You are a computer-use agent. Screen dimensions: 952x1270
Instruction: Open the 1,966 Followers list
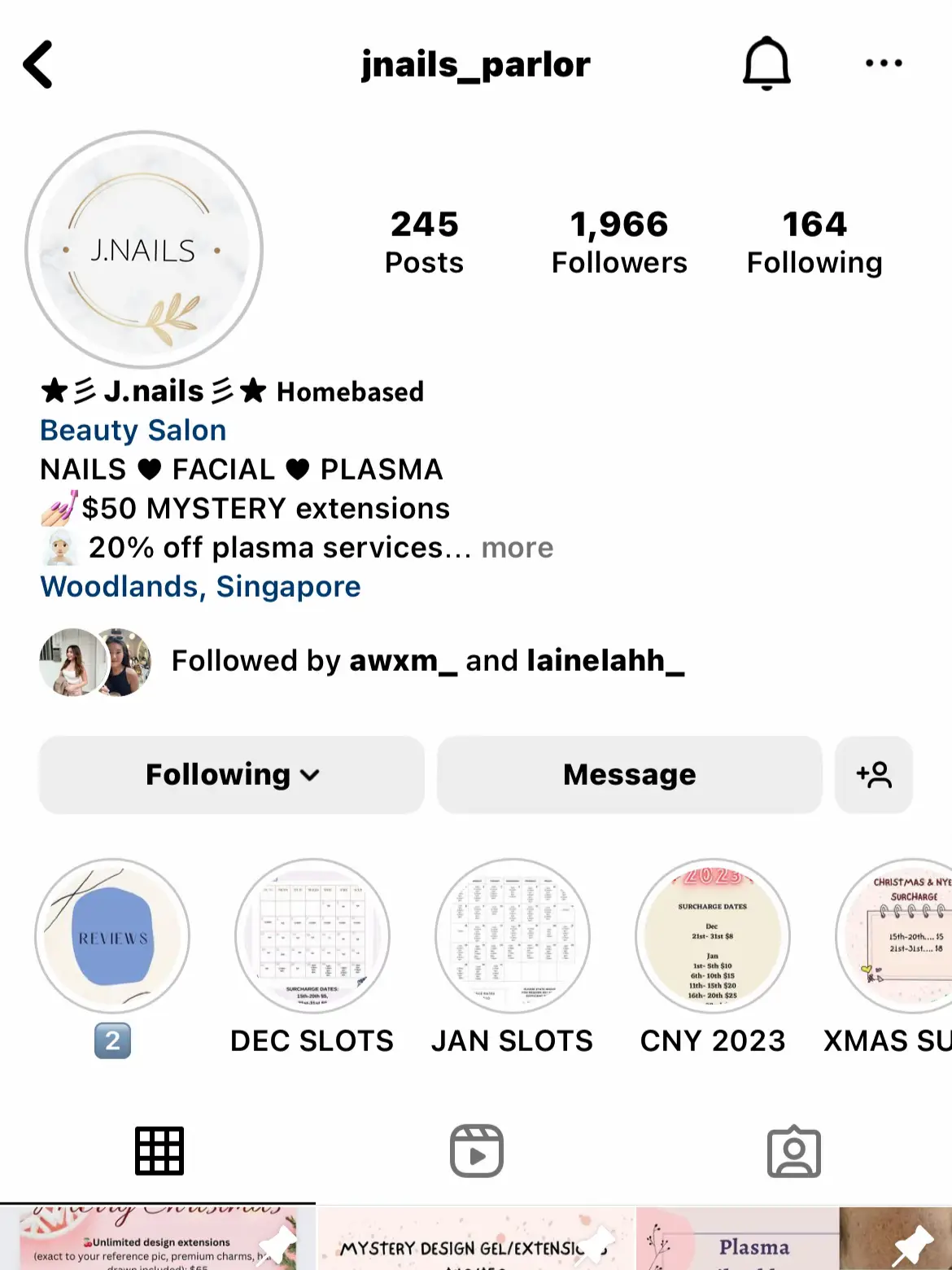click(x=618, y=242)
